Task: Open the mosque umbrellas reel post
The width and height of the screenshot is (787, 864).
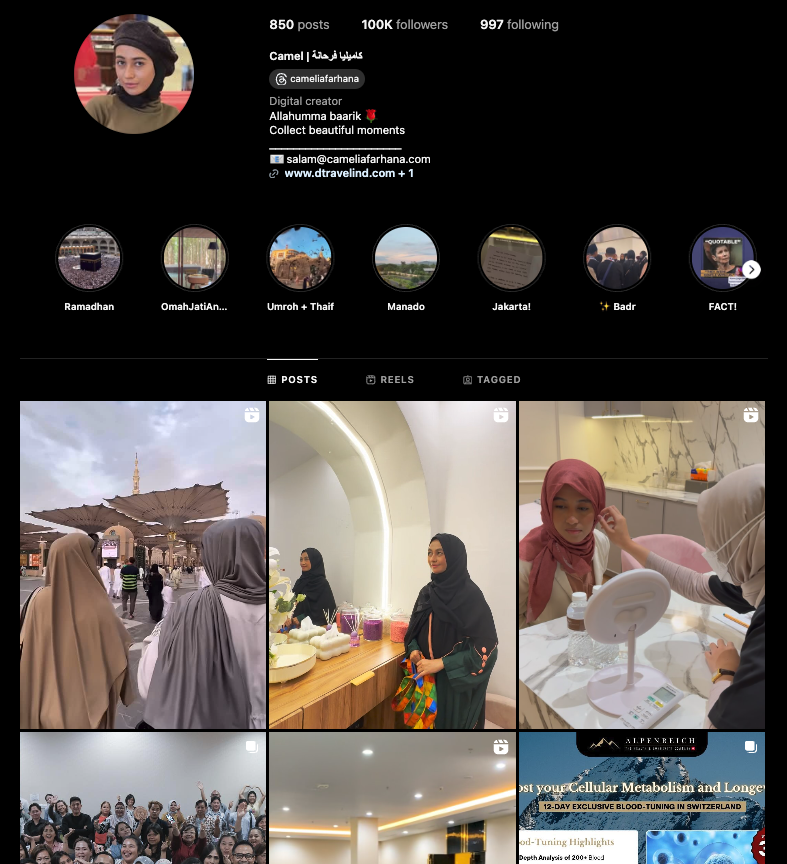Action: [x=143, y=565]
